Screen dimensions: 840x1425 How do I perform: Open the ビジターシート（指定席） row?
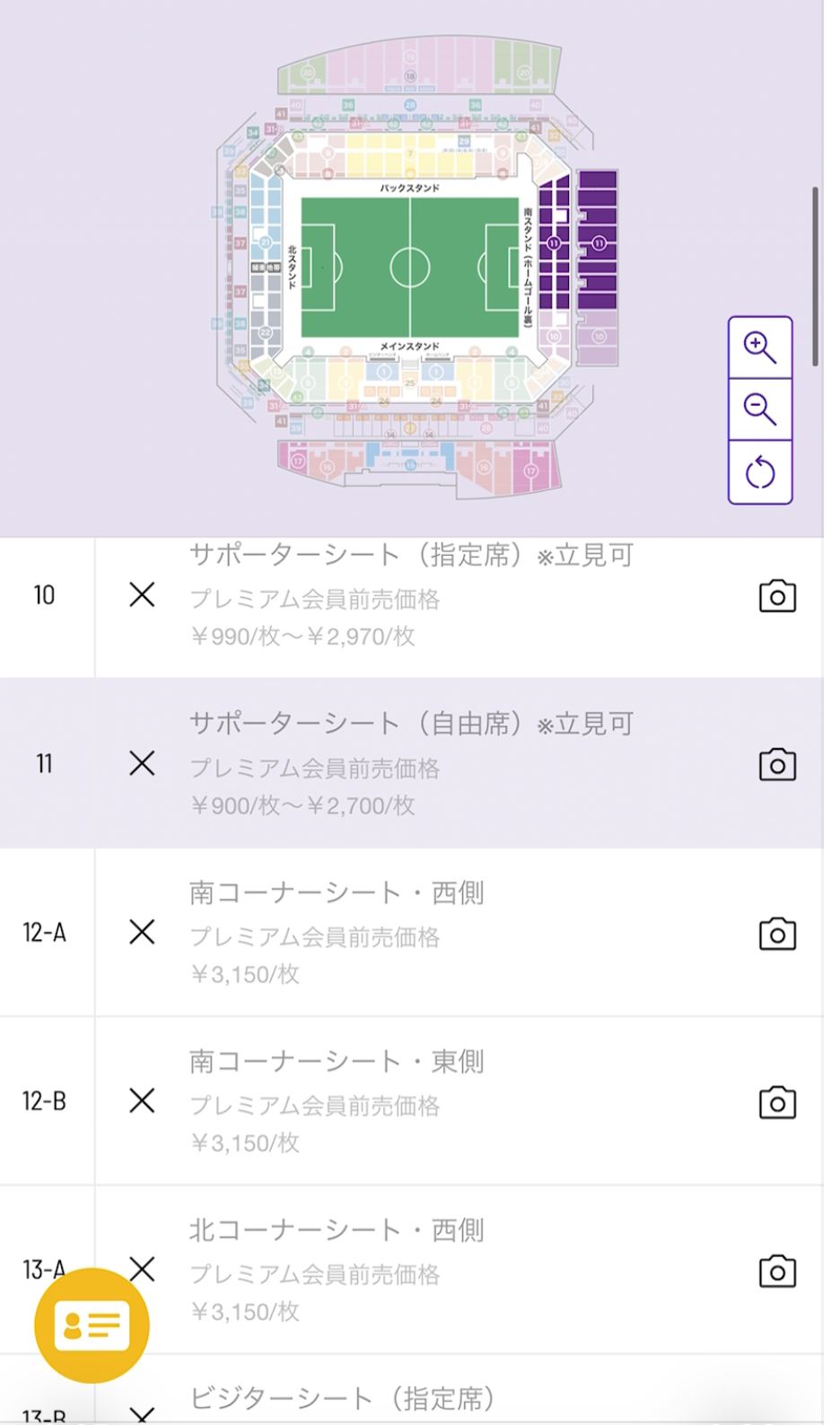(x=411, y=1390)
